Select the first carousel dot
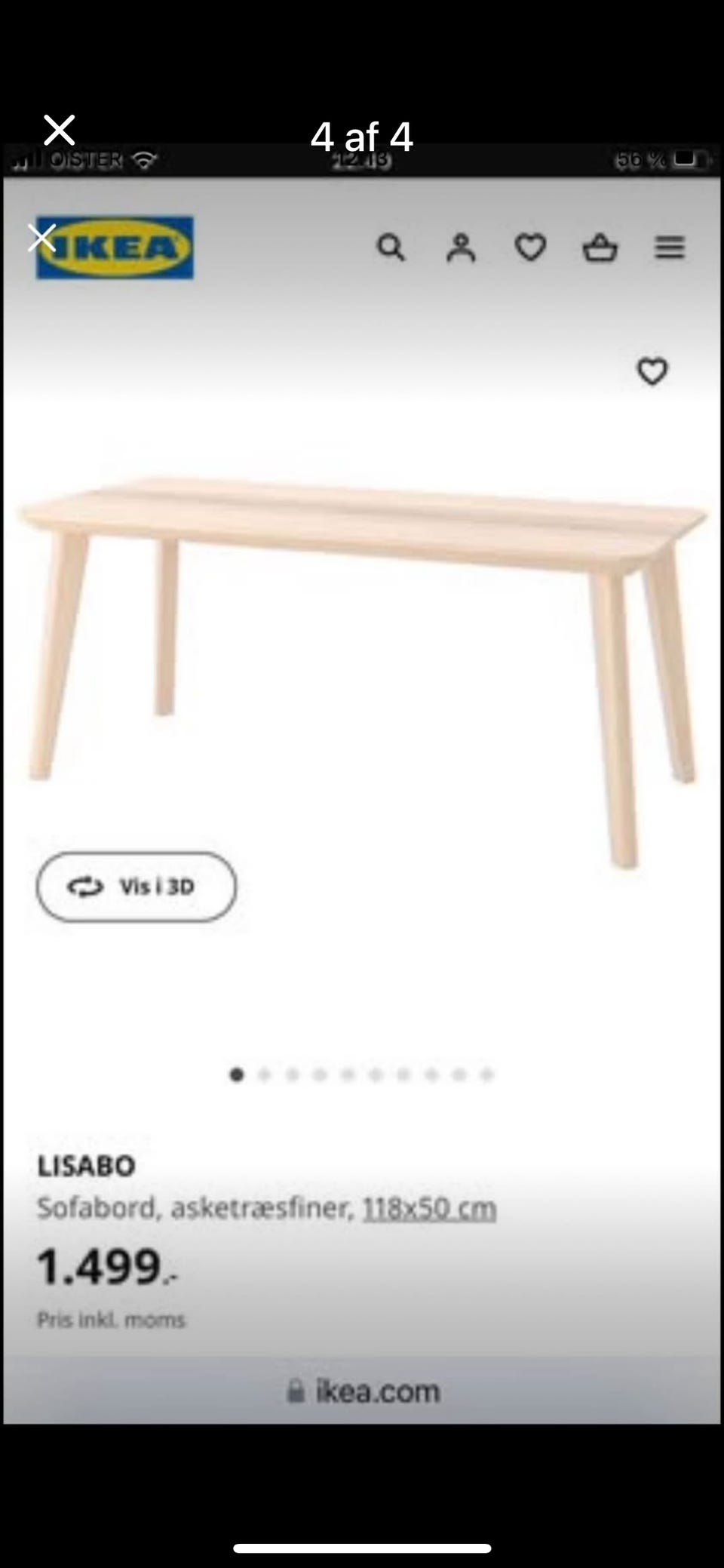The width and height of the screenshot is (724, 1568). click(238, 1074)
